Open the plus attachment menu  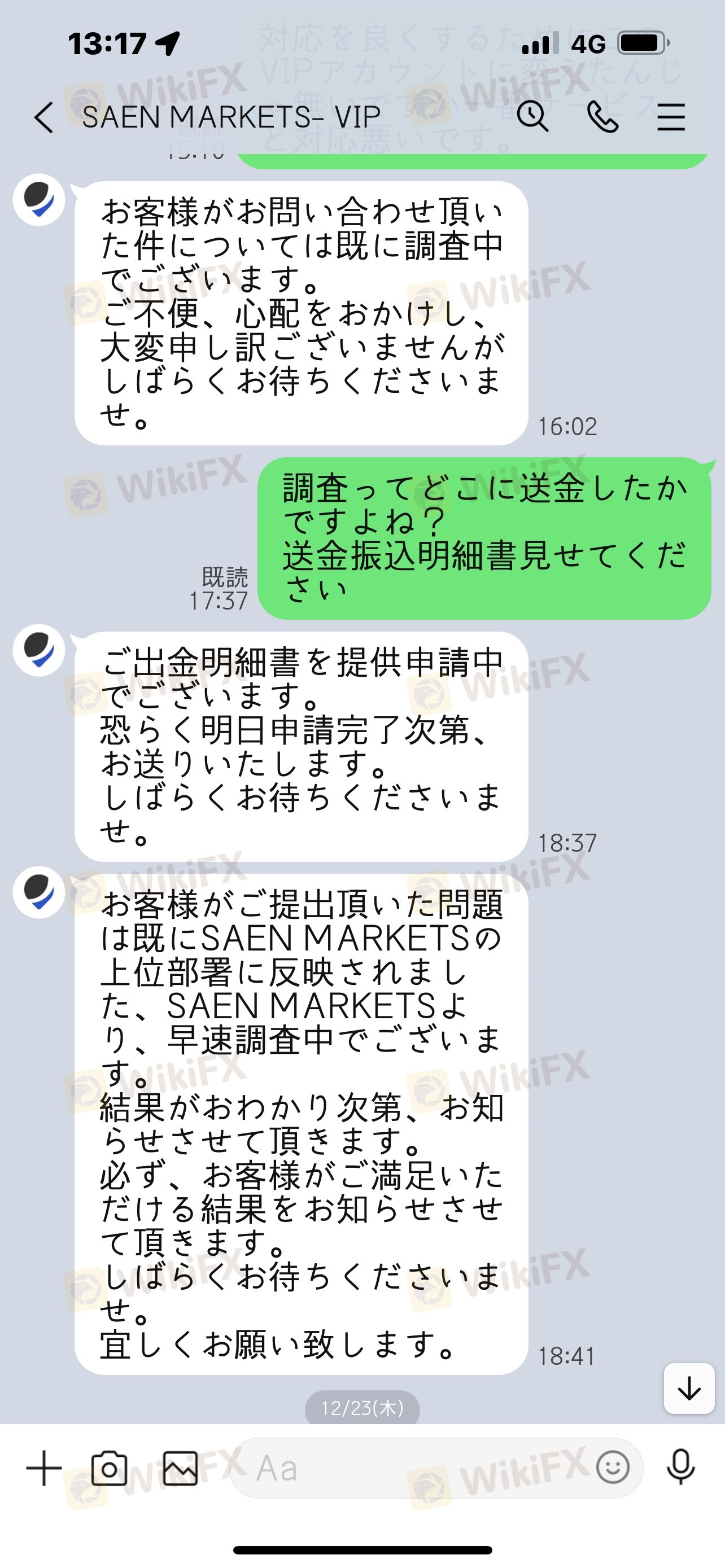tap(44, 1468)
